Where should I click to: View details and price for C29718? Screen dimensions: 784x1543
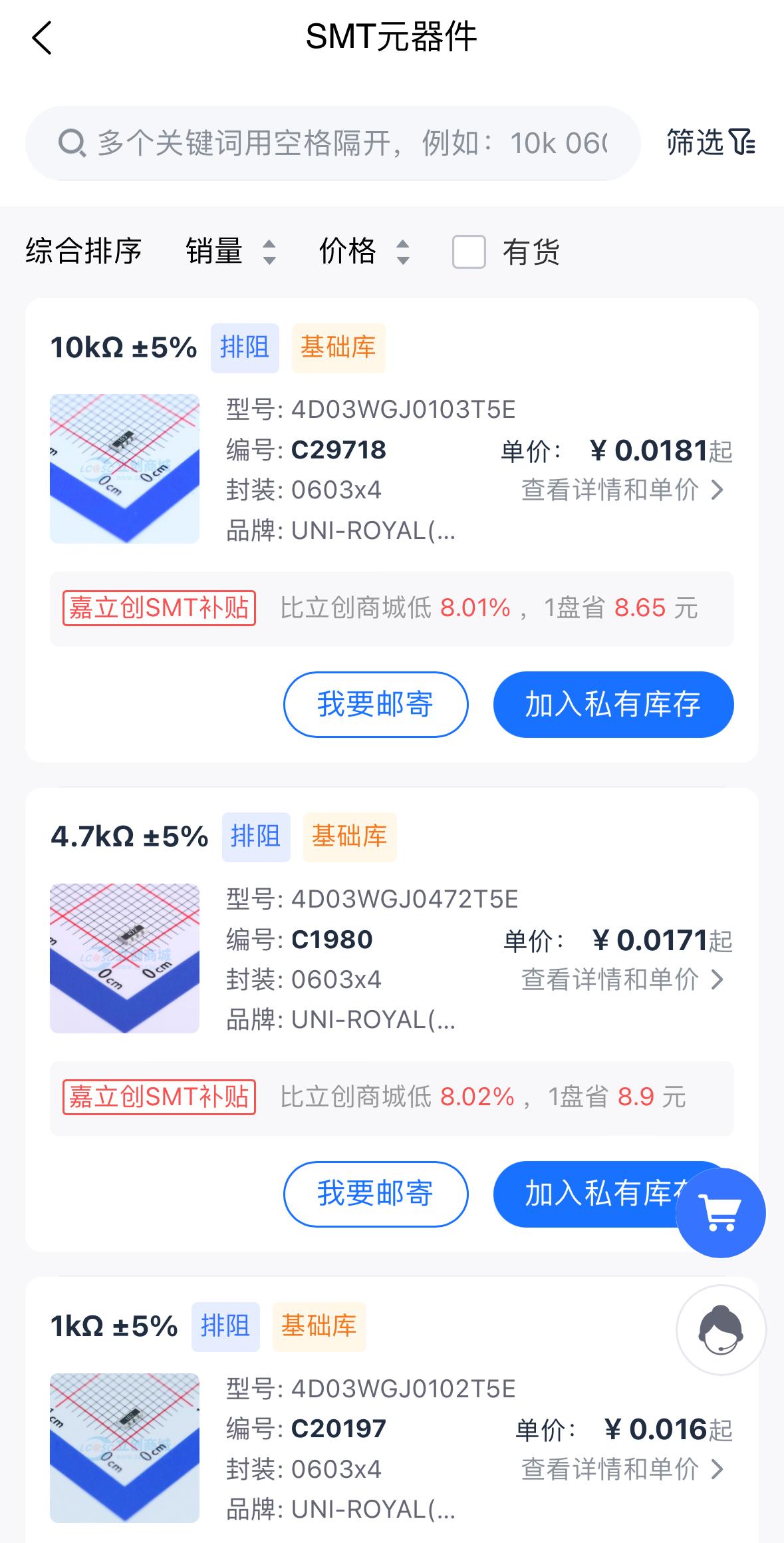point(622,490)
